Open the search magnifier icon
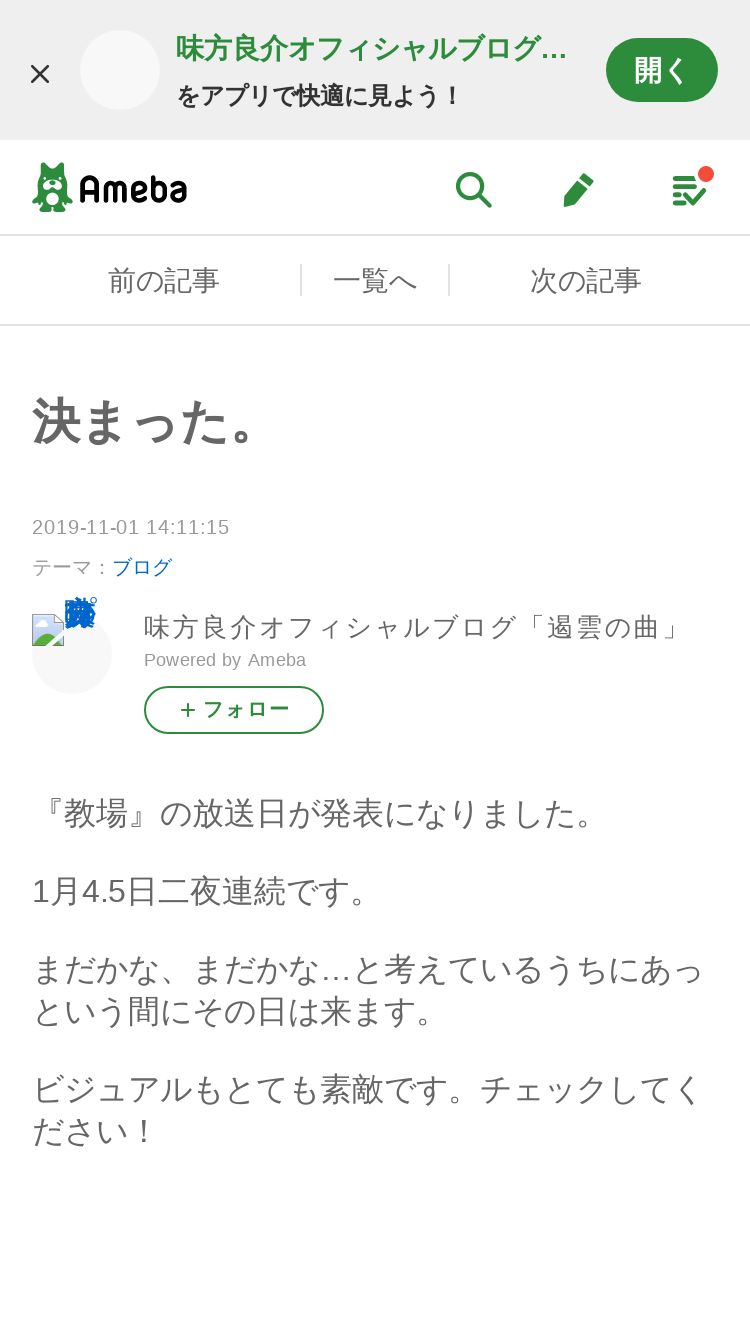Image resolution: width=750 pixels, height=1334 pixels. [x=473, y=189]
